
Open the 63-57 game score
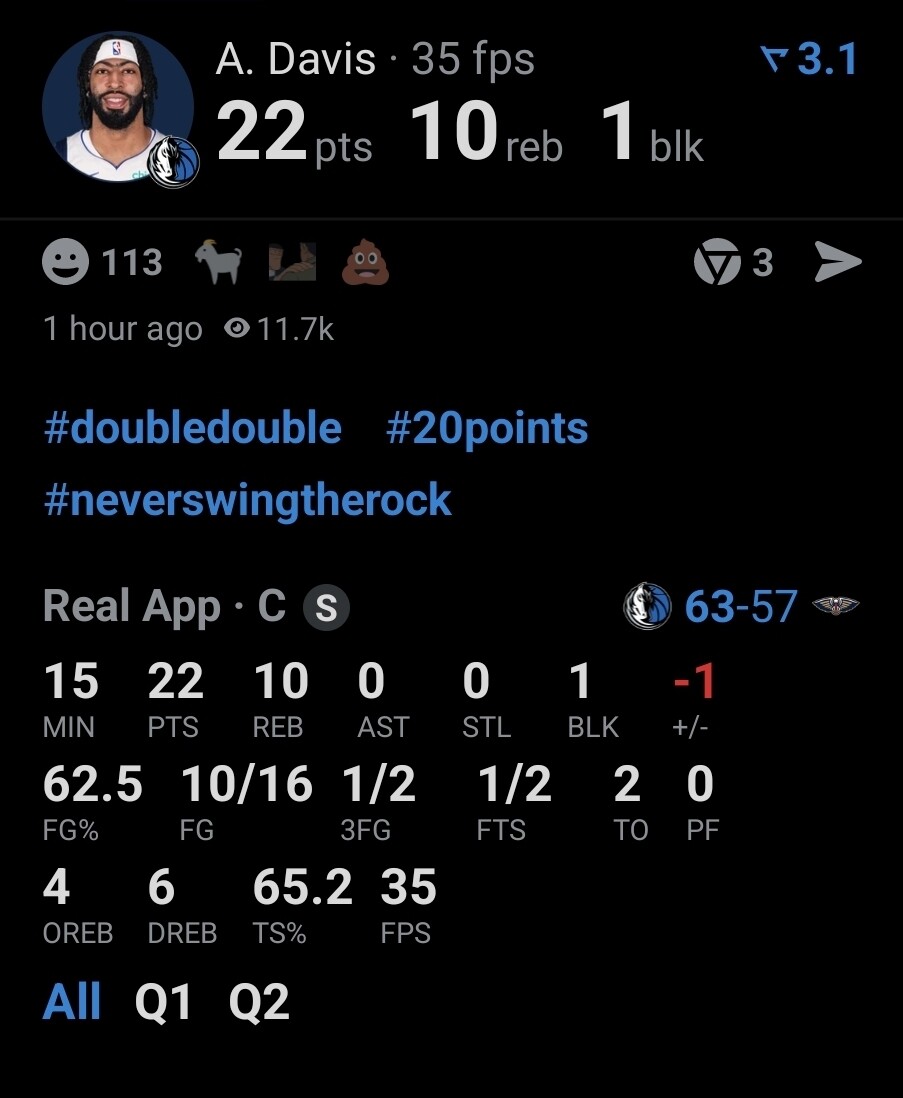(740, 606)
